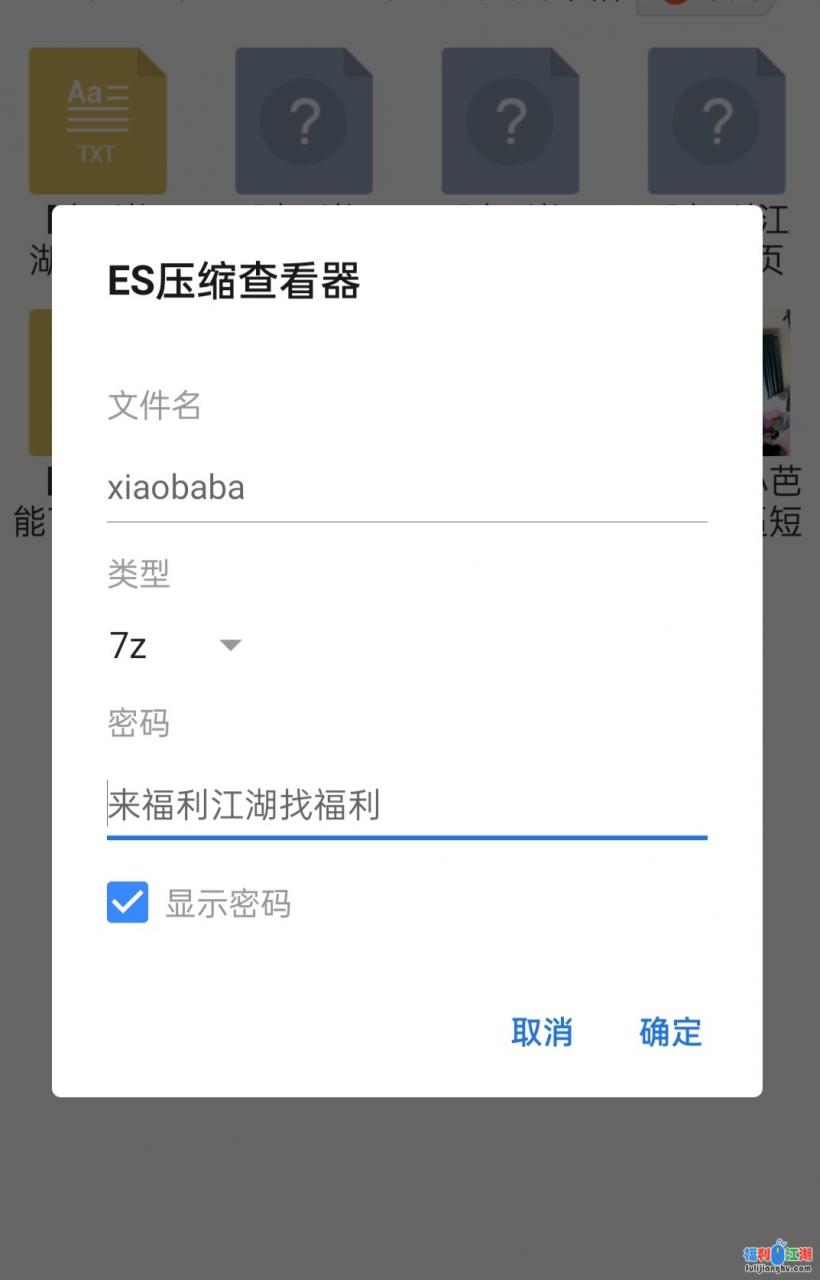Tap the file name field containing xiaobaba

(406, 489)
